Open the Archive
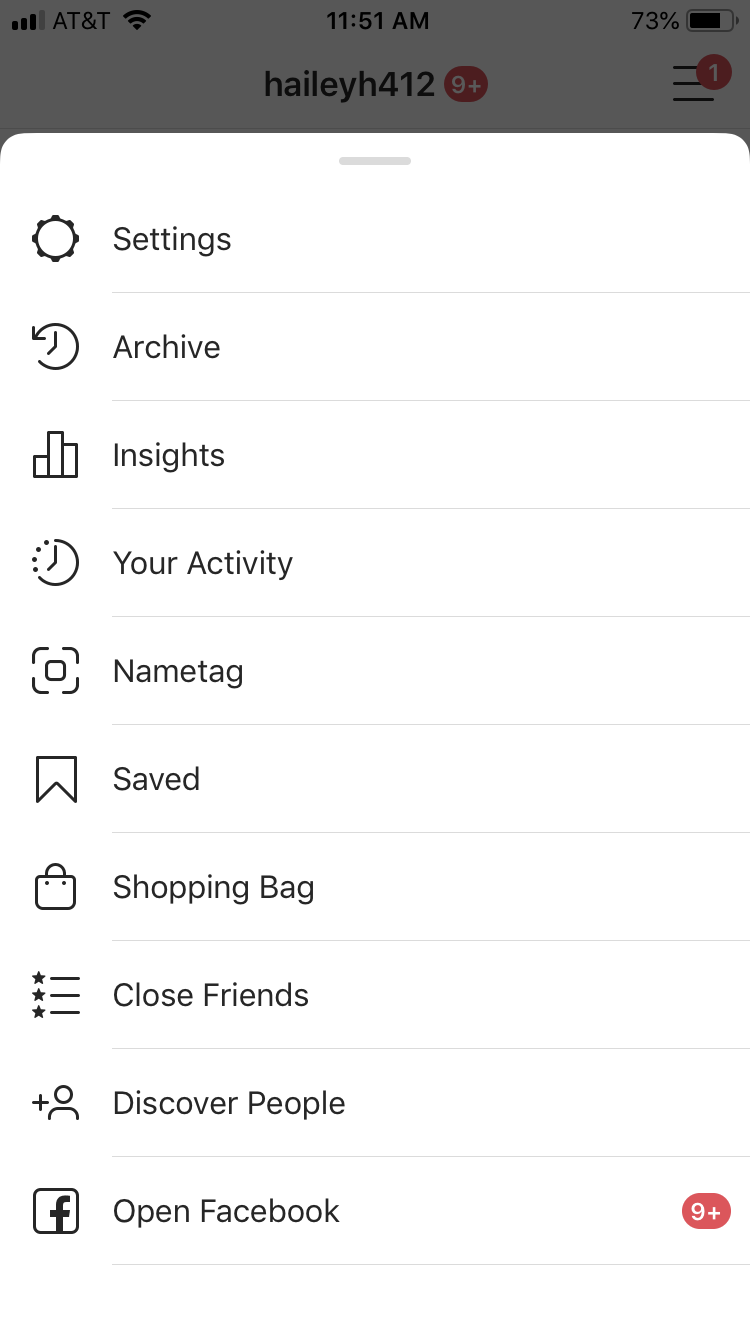 coord(375,347)
